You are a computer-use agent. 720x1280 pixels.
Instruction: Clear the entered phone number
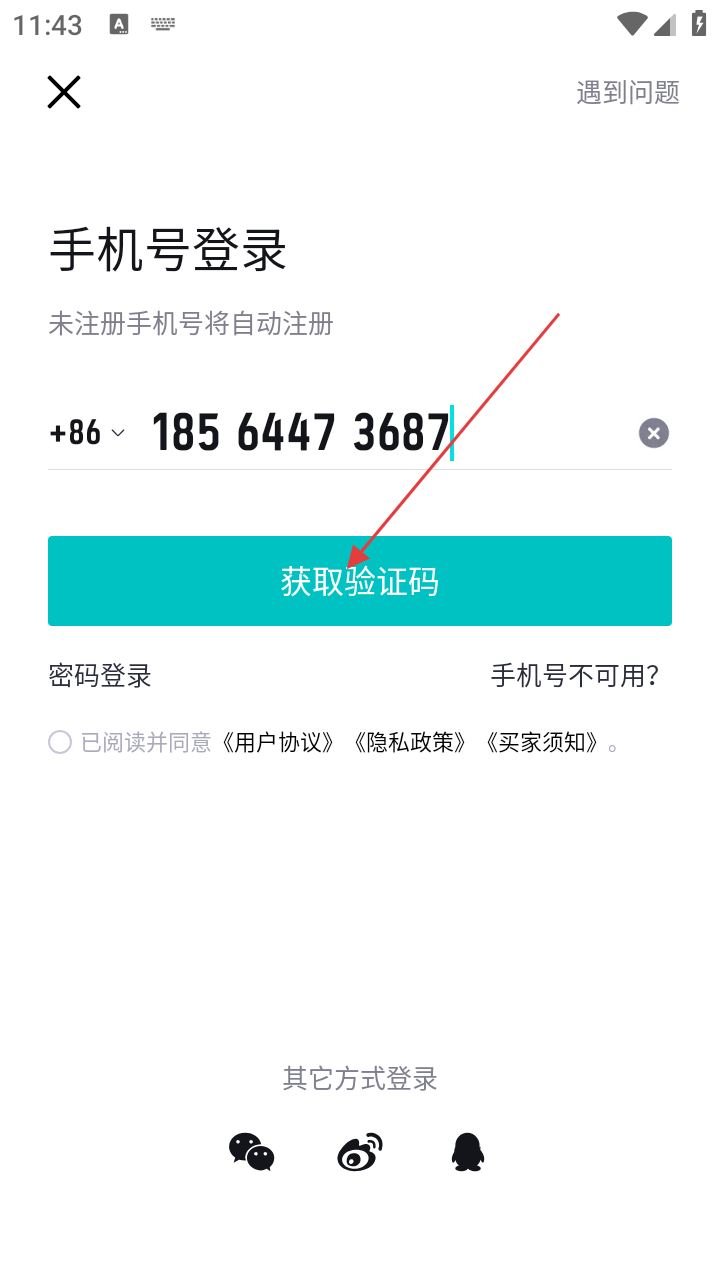pyautogui.click(x=654, y=433)
